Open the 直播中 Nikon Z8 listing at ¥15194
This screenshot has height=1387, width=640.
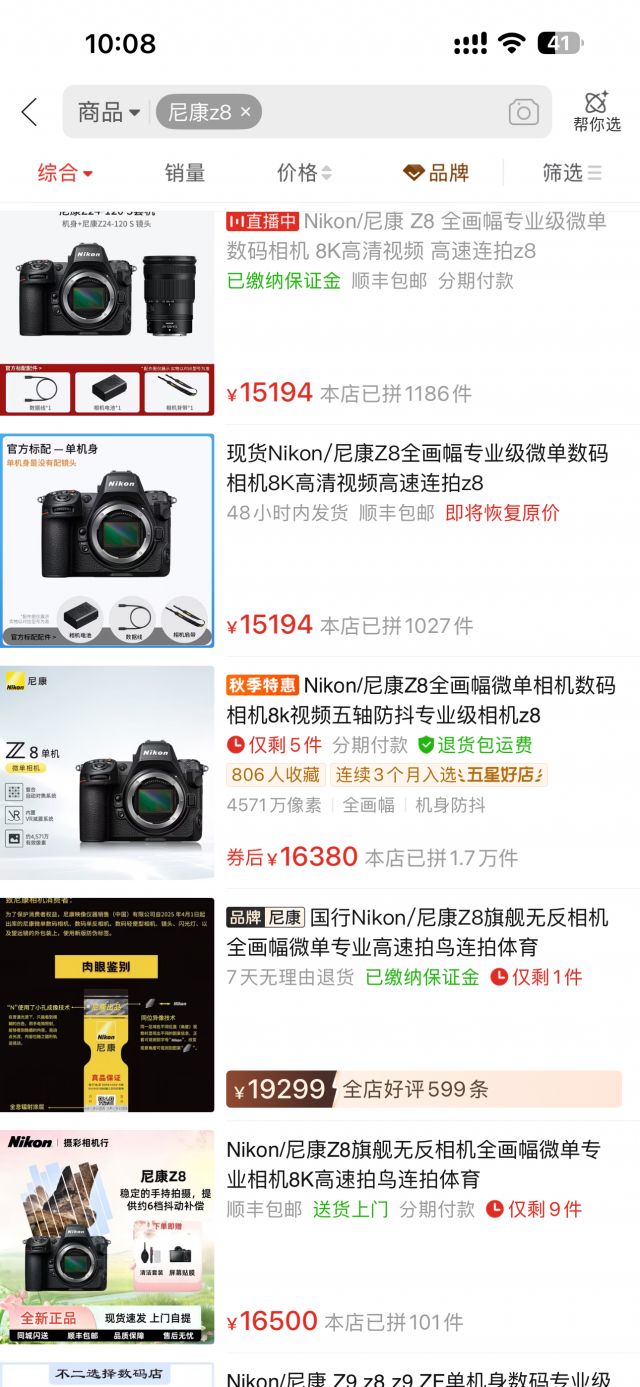tap(320, 312)
